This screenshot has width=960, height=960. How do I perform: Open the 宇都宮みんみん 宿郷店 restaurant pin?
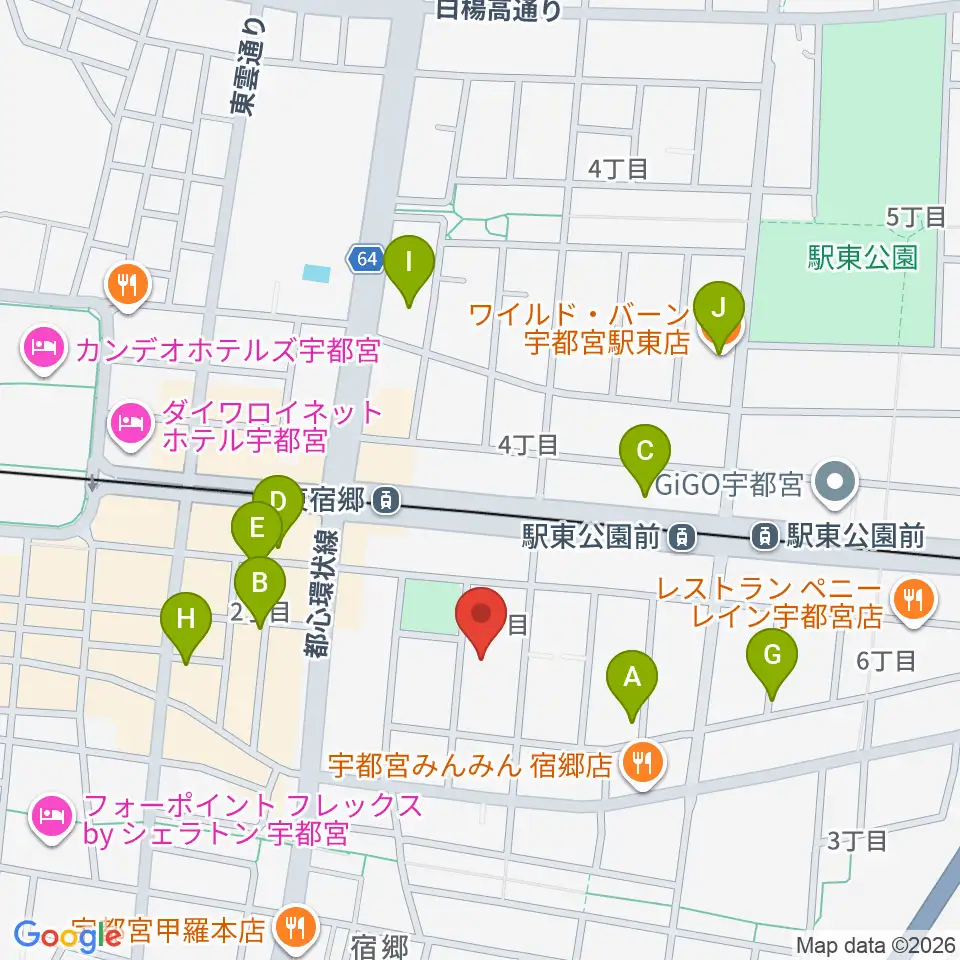coord(642,765)
